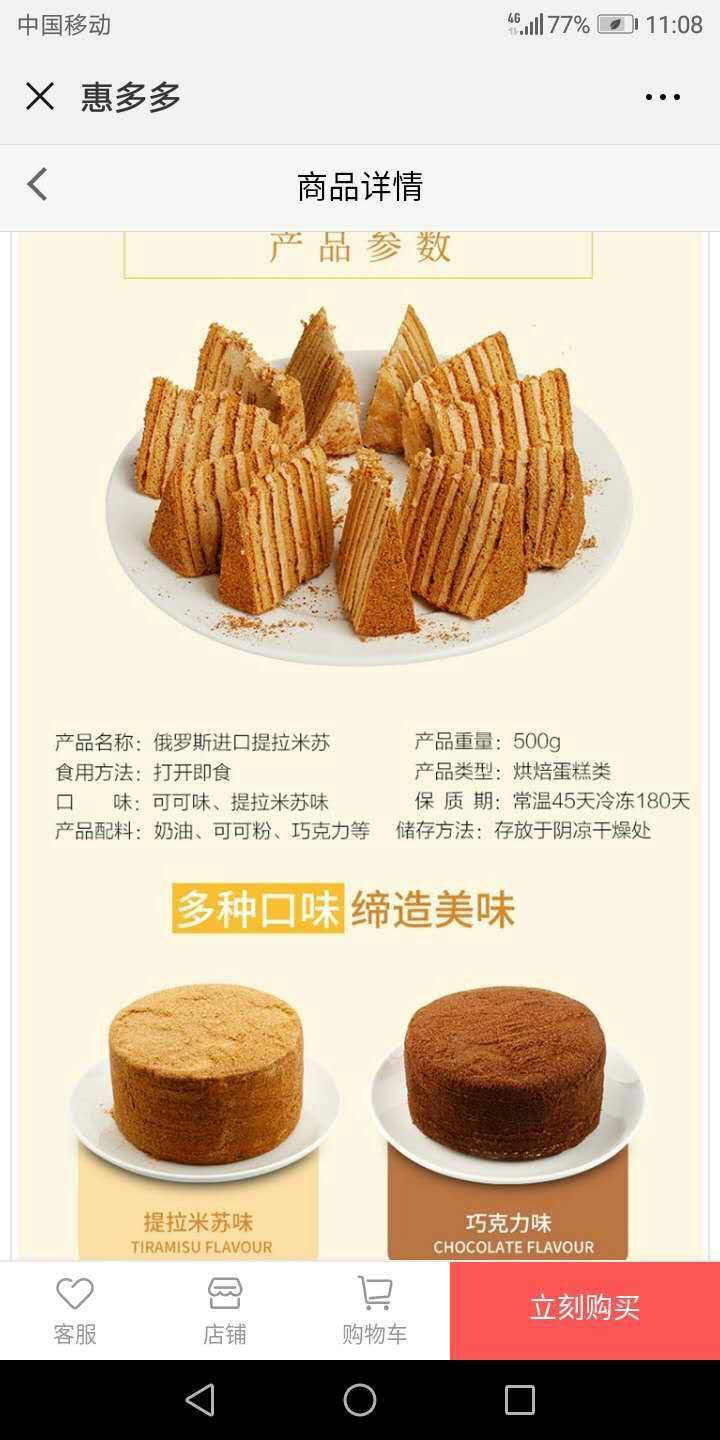Image resolution: width=720 pixels, height=1440 pixels.
Task: Open the three-dot overflow menu
Action: point(662,97)
